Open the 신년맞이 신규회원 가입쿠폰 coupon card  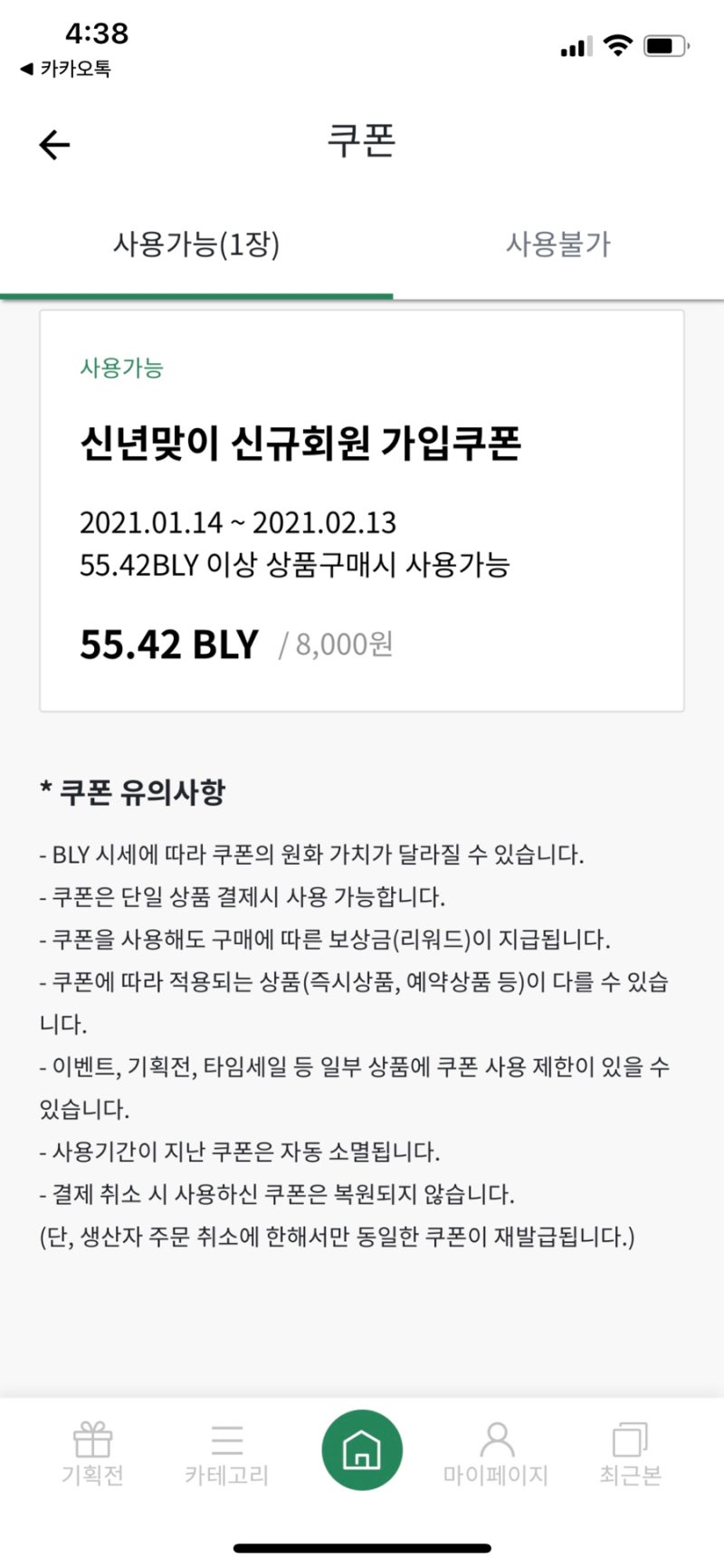pos(362,509)
